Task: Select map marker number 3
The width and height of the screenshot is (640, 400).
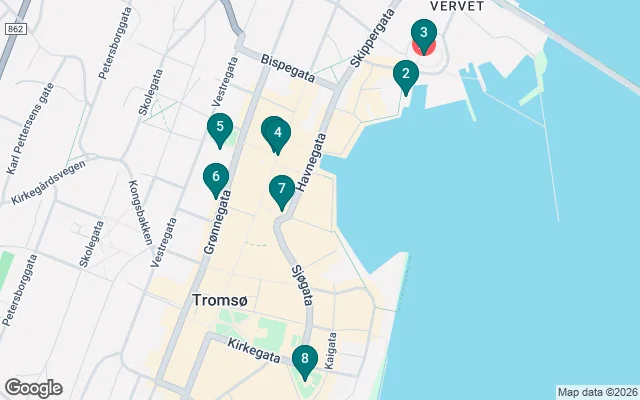Action: (424, 35)
